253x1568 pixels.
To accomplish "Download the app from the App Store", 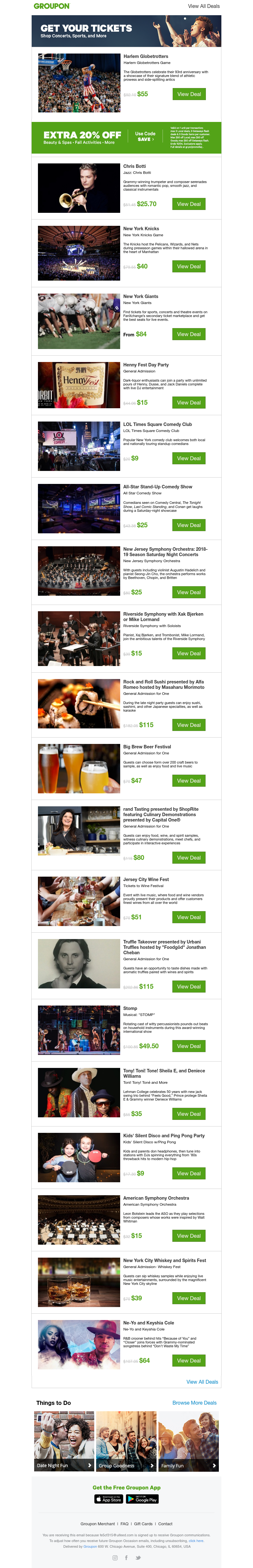I will (x=109, y=1499).
